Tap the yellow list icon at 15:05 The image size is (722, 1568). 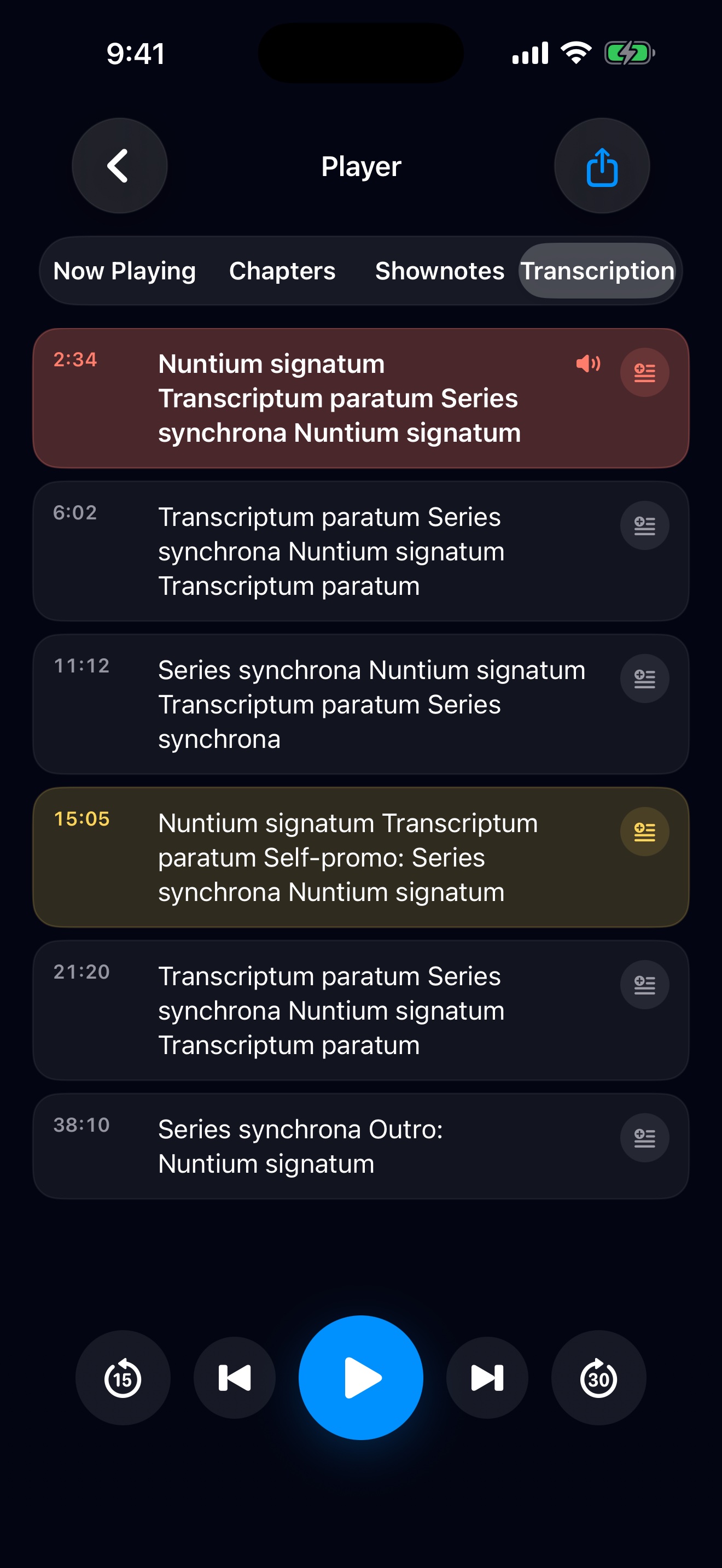coord(644,832)
